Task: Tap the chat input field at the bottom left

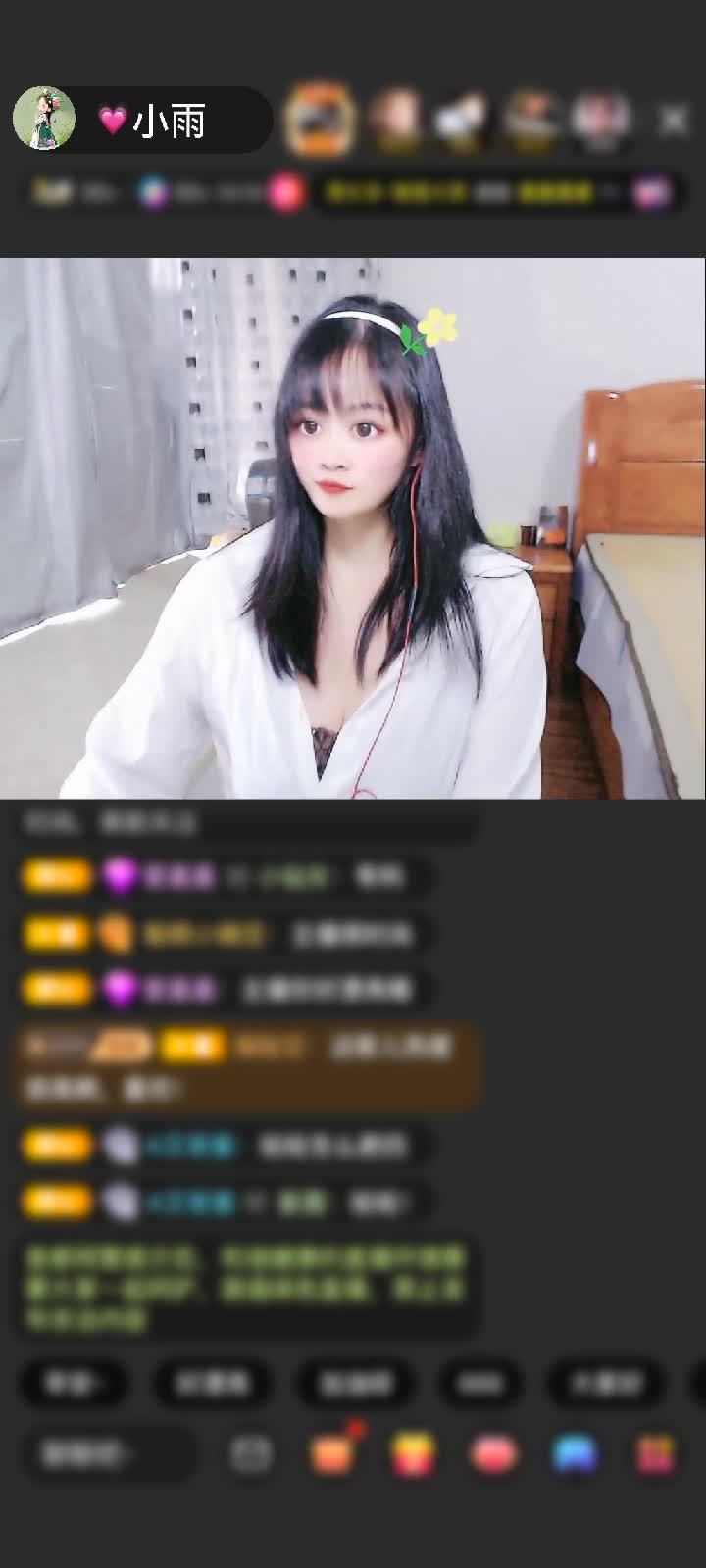Action: click(108, 1454)
